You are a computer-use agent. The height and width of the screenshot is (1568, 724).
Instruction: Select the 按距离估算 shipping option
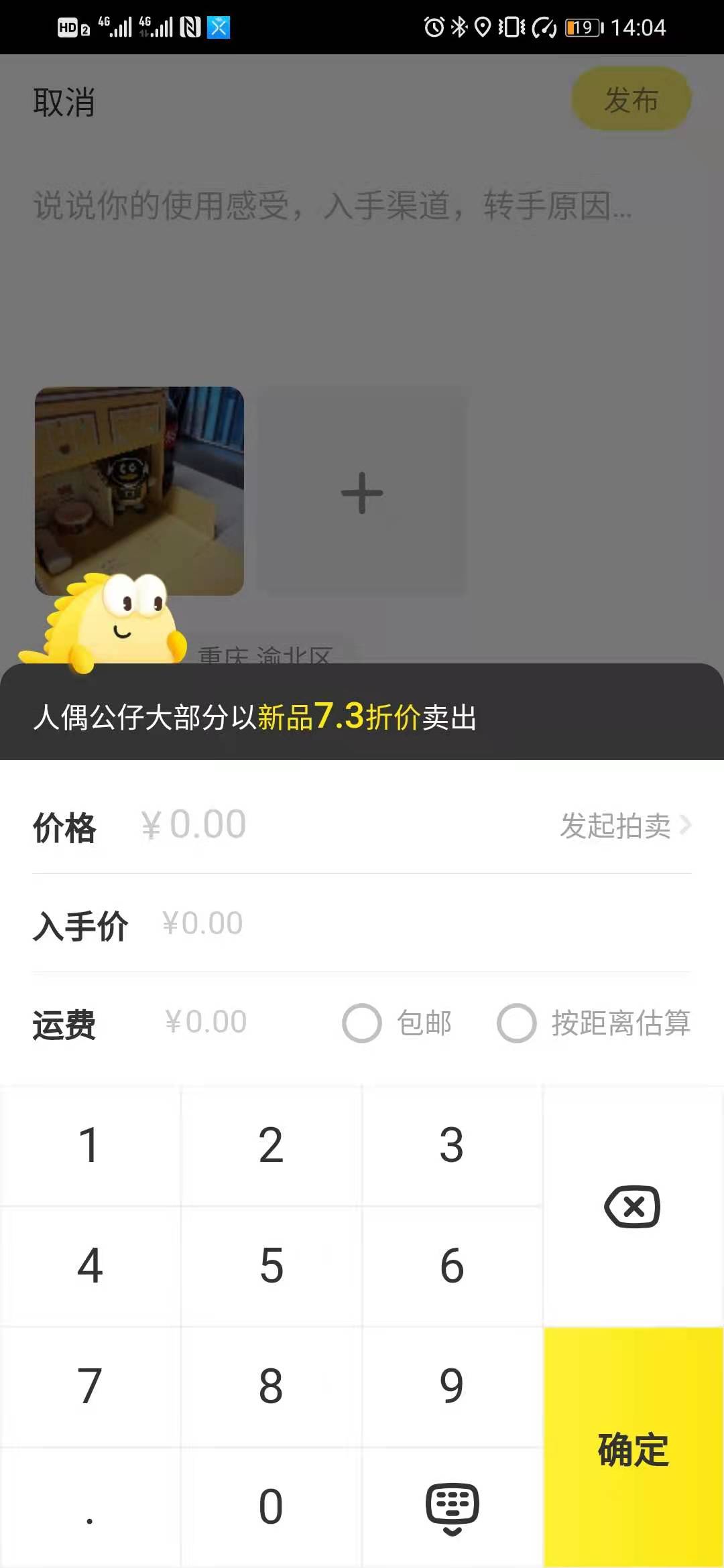[x=593, y=1023]
